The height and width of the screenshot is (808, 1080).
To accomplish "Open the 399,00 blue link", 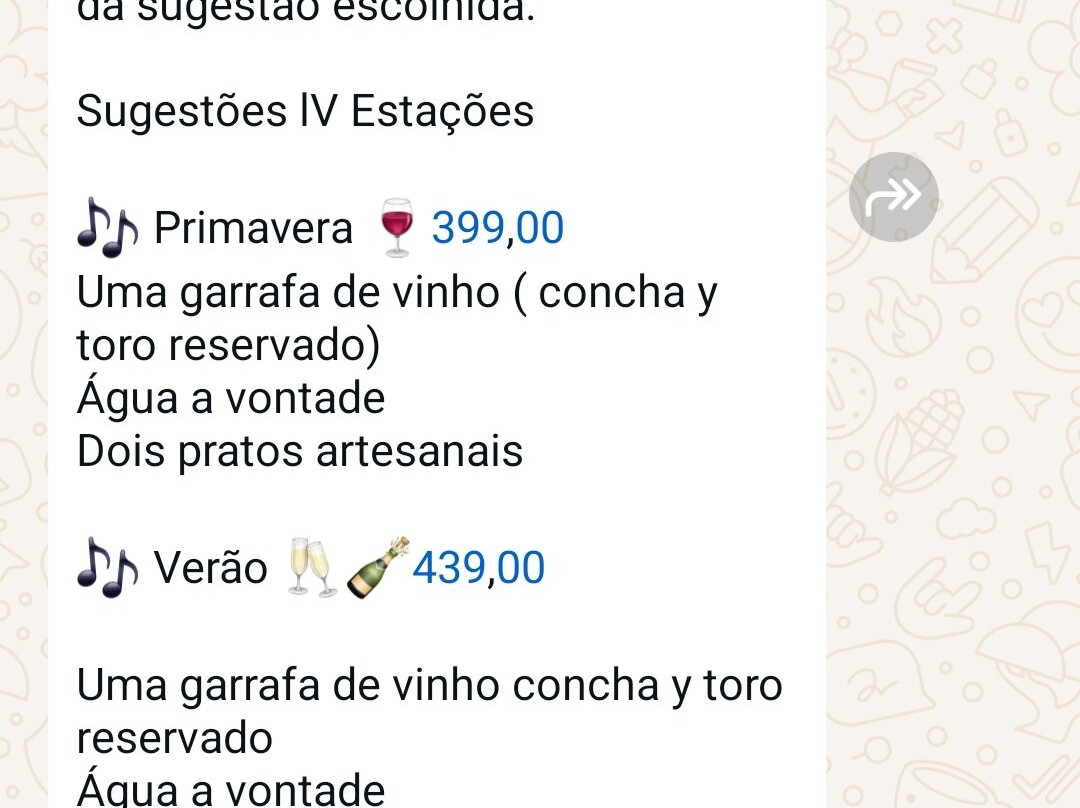I will click(x=497, y=228).
